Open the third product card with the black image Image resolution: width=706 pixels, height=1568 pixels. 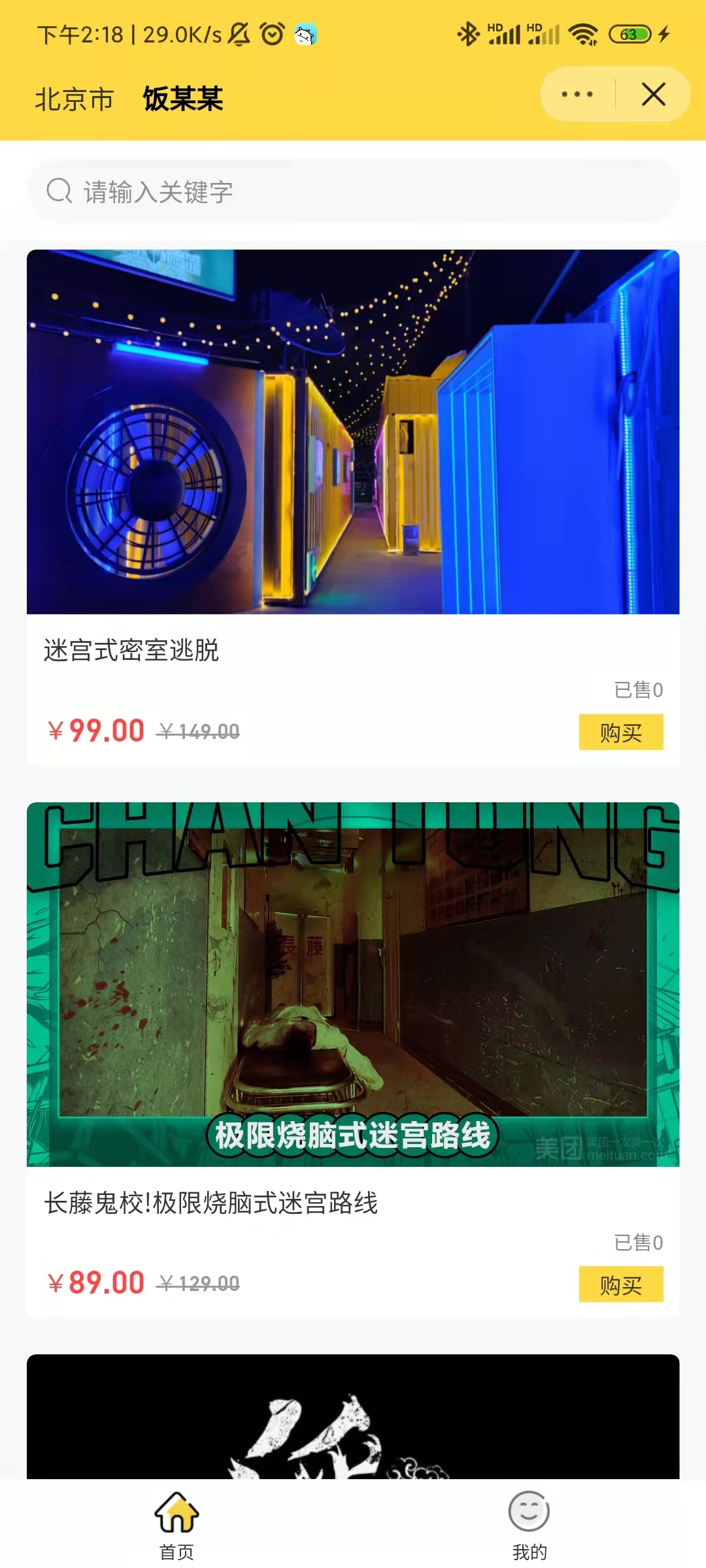353,1418
